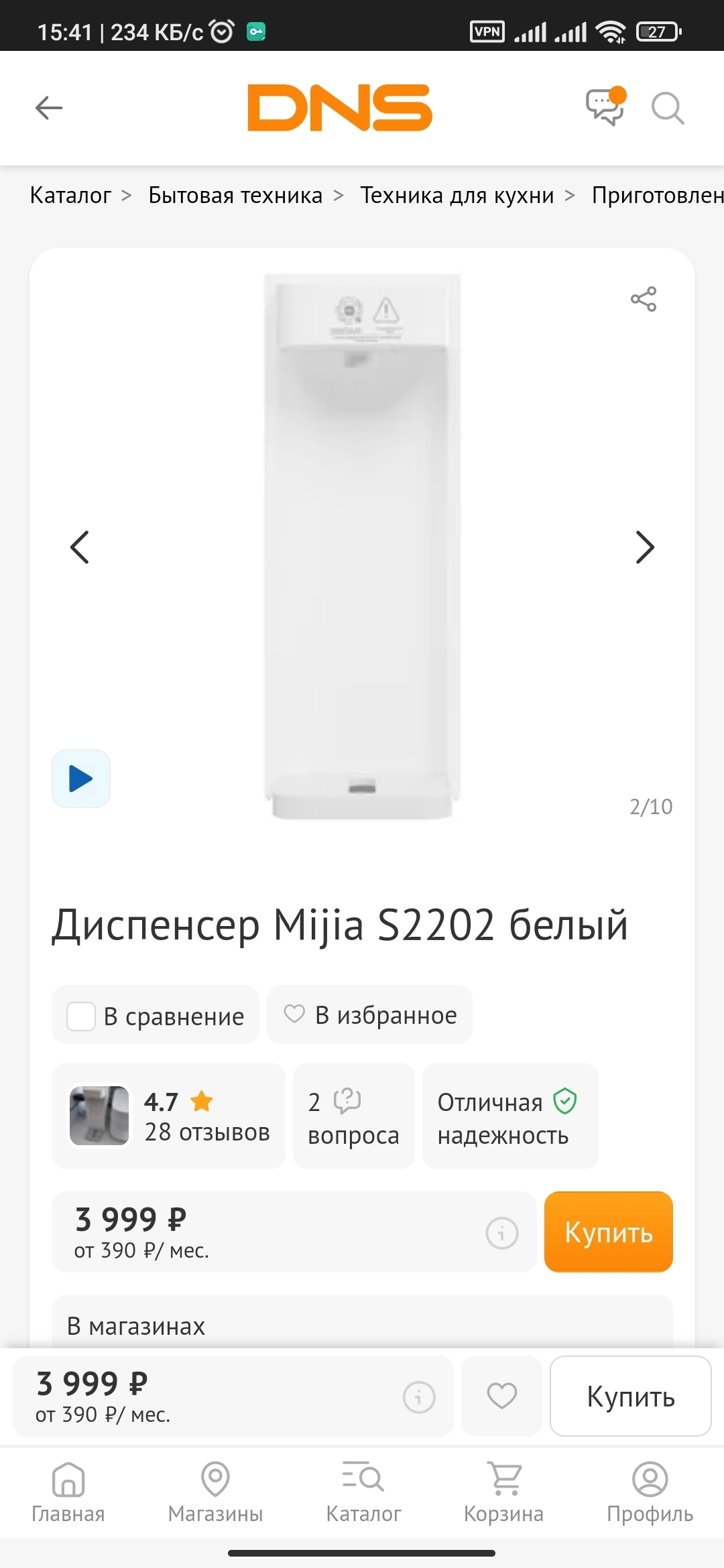Tap the orange Купить button
The height and width of the screenshot is (1568, 724).
(608, 1232)
